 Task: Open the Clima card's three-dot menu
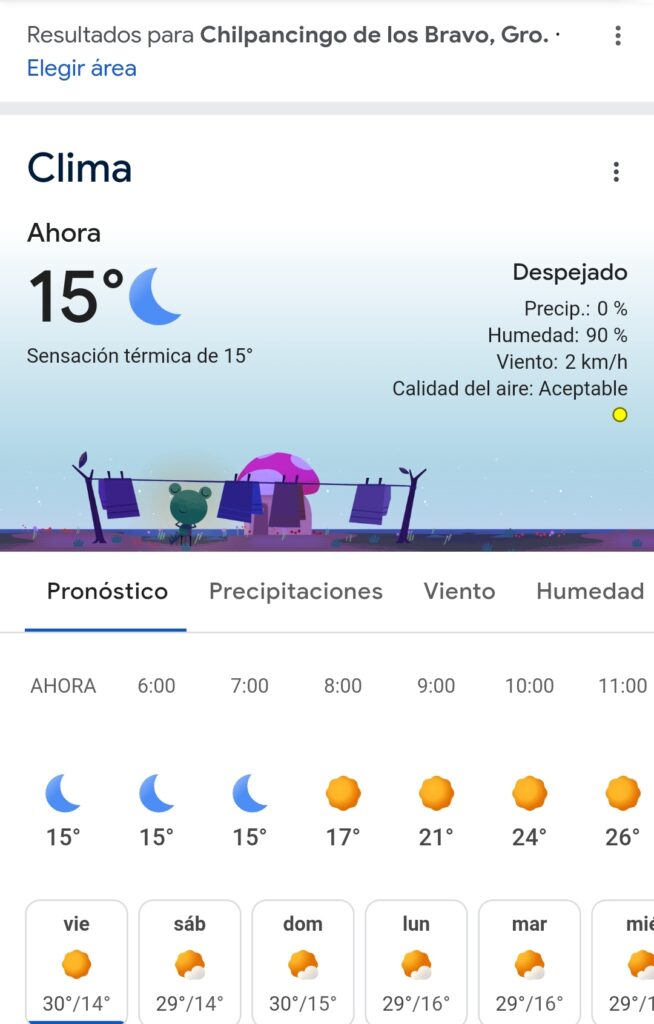(616, 172)
